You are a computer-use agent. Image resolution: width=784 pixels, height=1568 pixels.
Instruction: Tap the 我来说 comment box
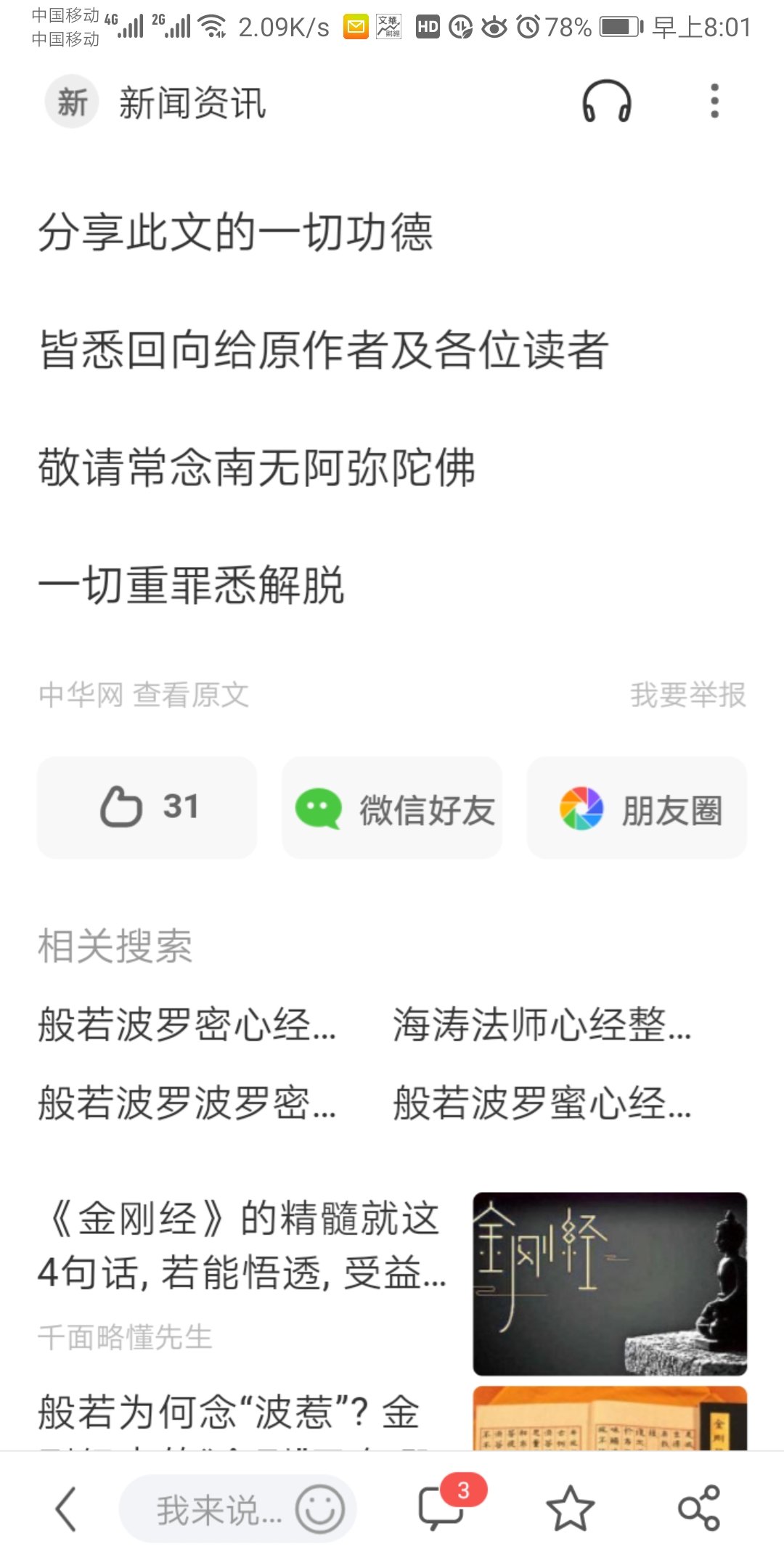pyautogui.click(x=211, y=1510)
